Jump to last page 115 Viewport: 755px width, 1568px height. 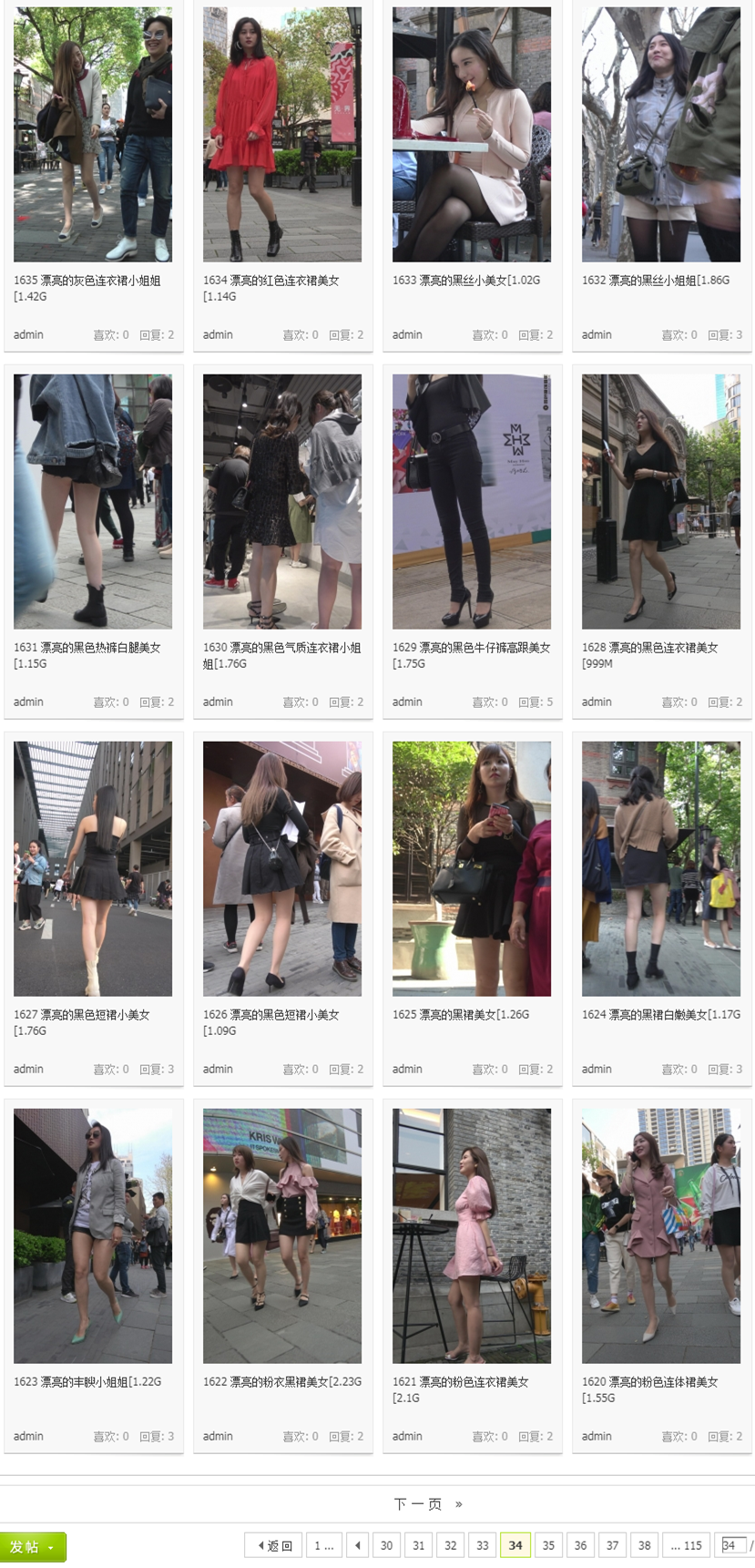(686, 1546)
